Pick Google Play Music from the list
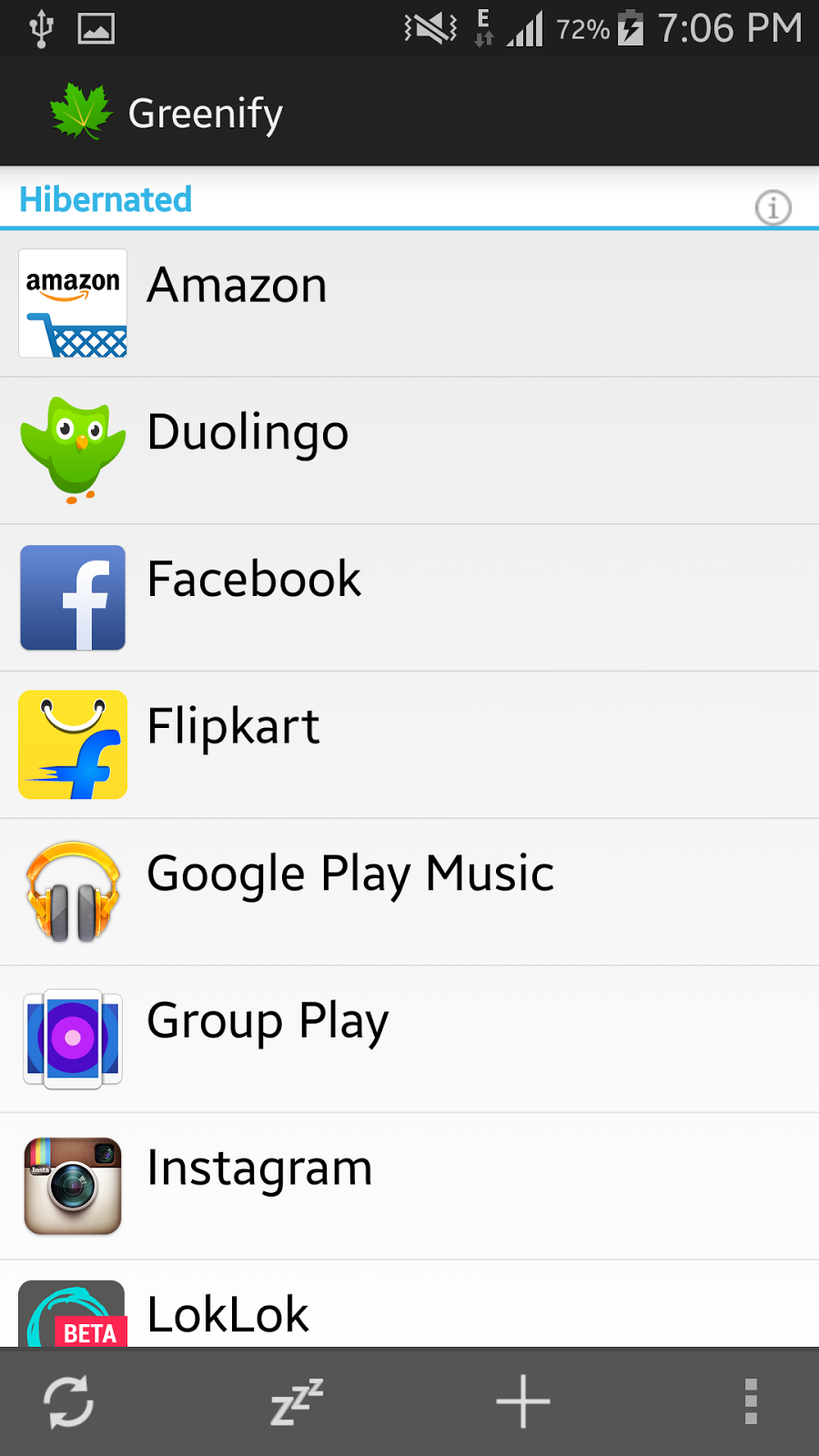This screenshot has width=819, height=1456. click(x=409, y=893)
